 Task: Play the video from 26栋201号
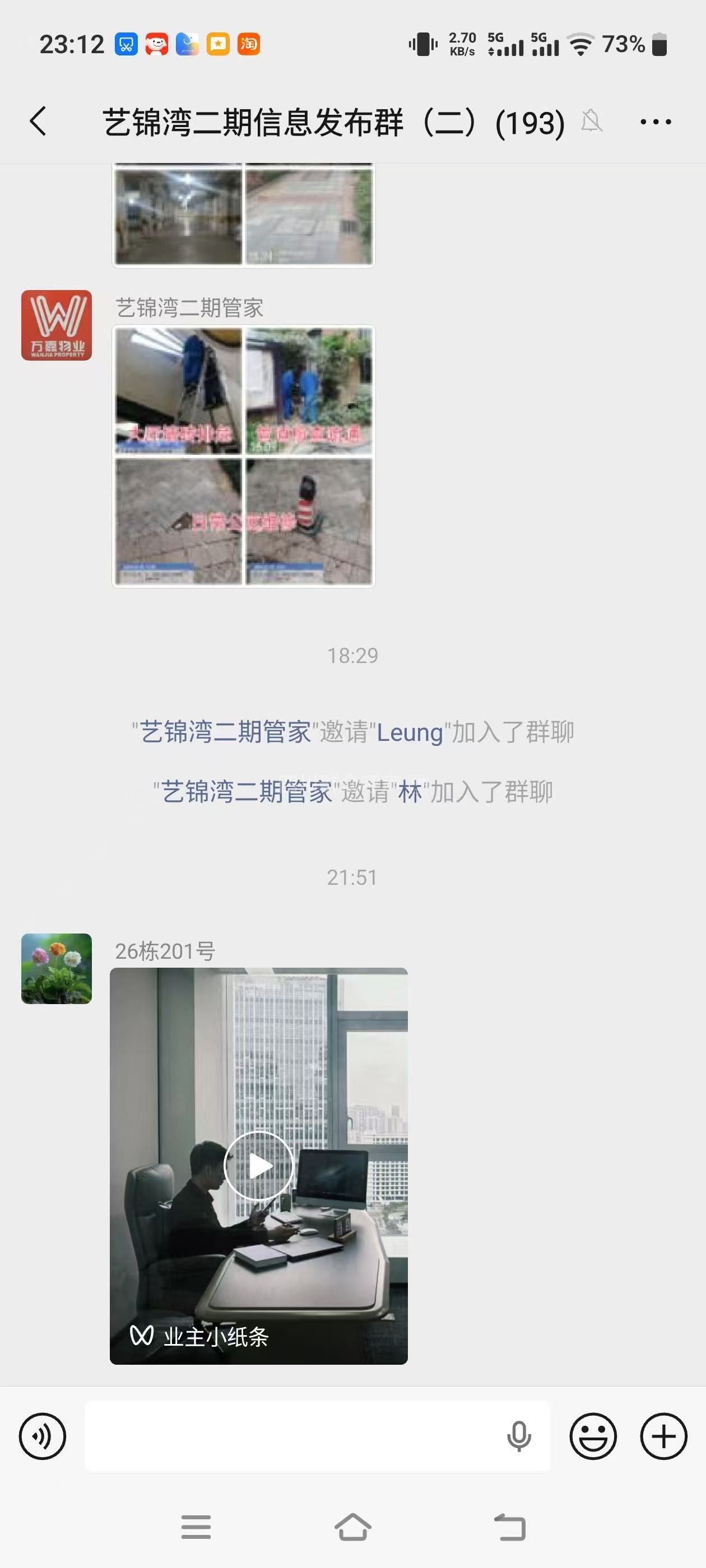point(259,1166)
